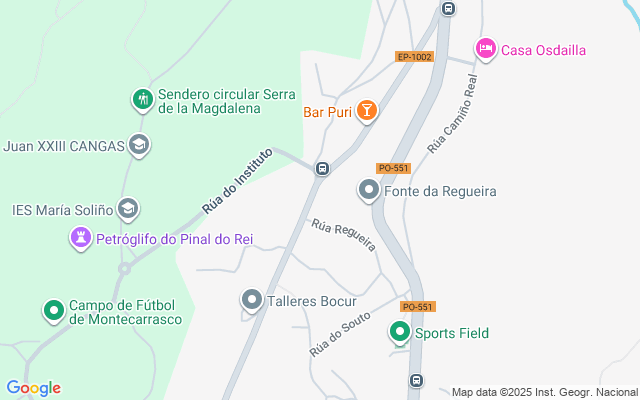This screenshot has width=640, height=400.
Task: Open the Google logo link
Action: click(x=33, y=388)
